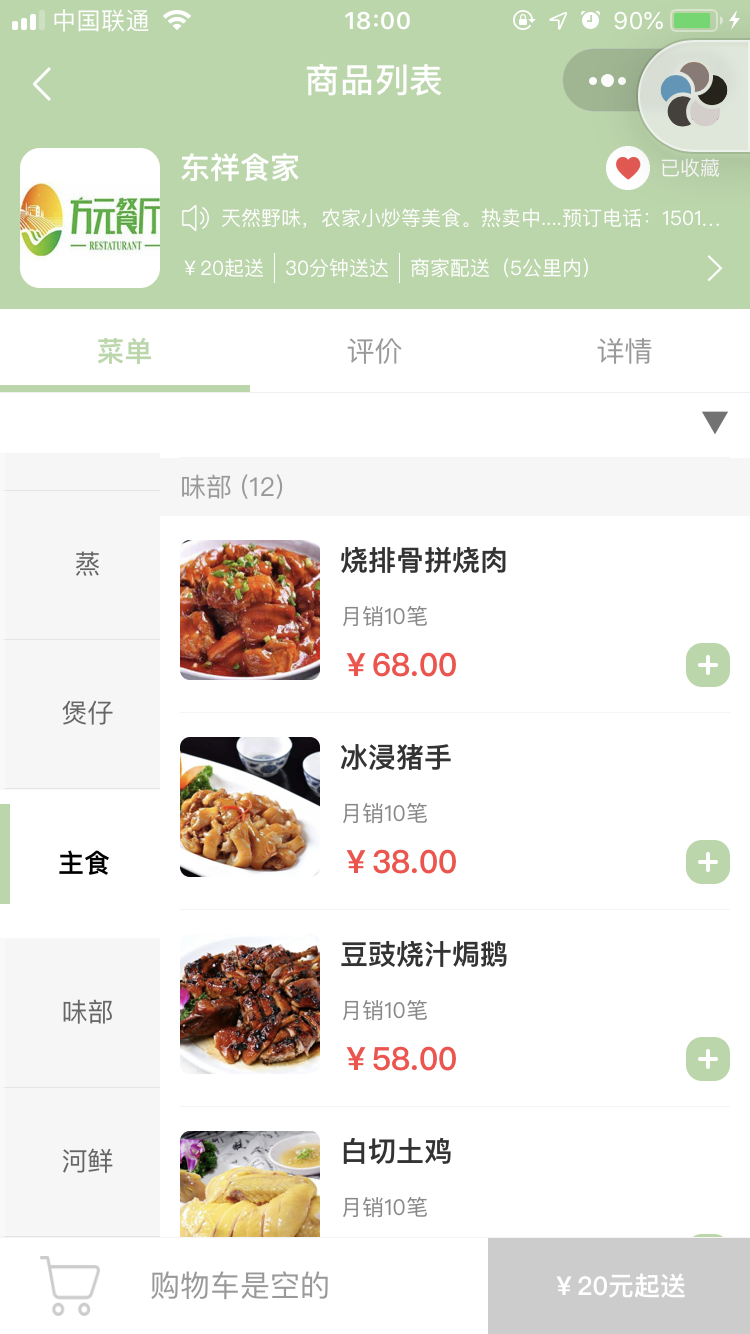Screen dimensions: 750x1334
Task: Open the shopping cart icon
Action: click(70, 1285)
